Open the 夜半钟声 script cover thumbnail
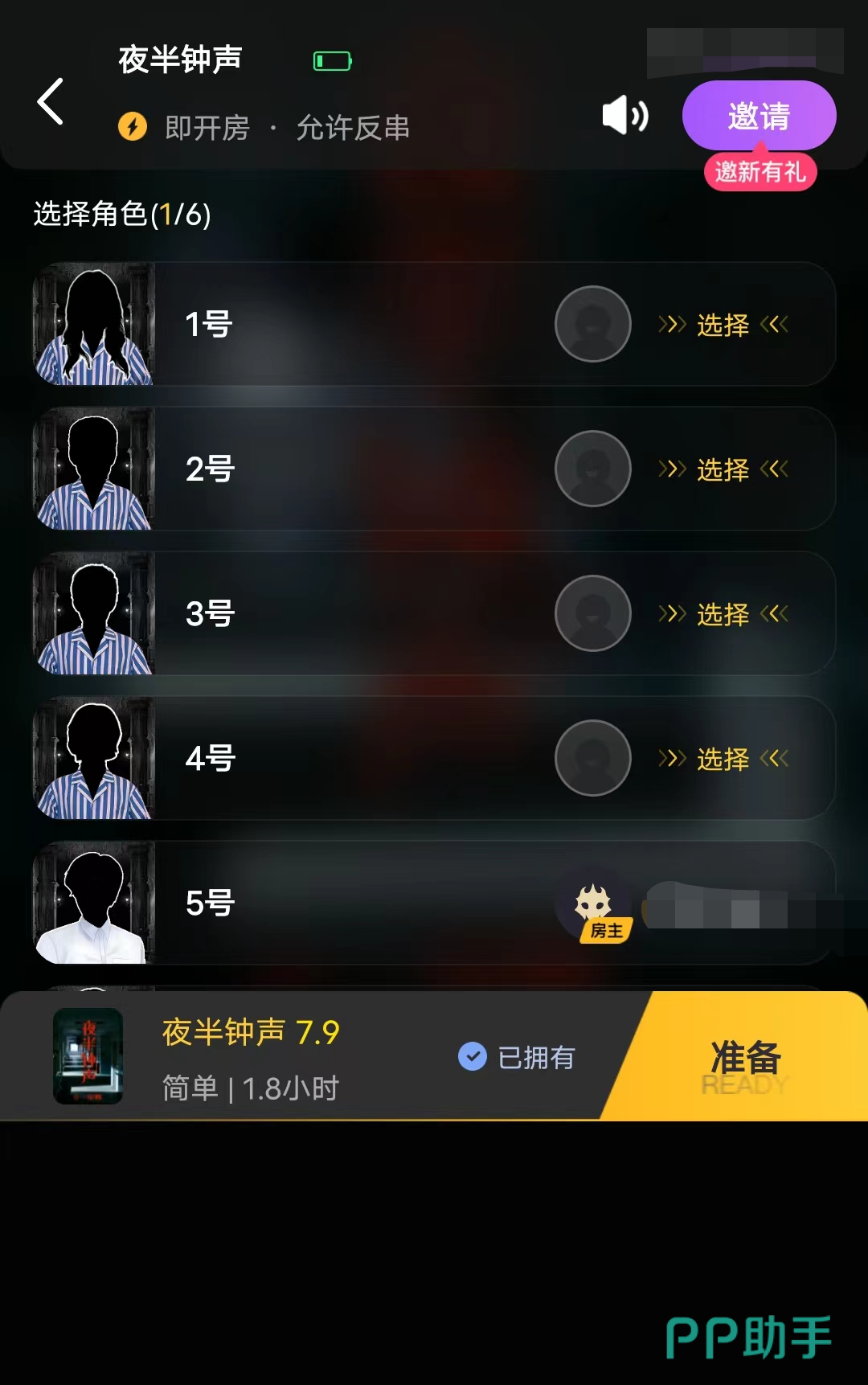The width and height of the screenshot is (868, 1385). click(88, 1056)
